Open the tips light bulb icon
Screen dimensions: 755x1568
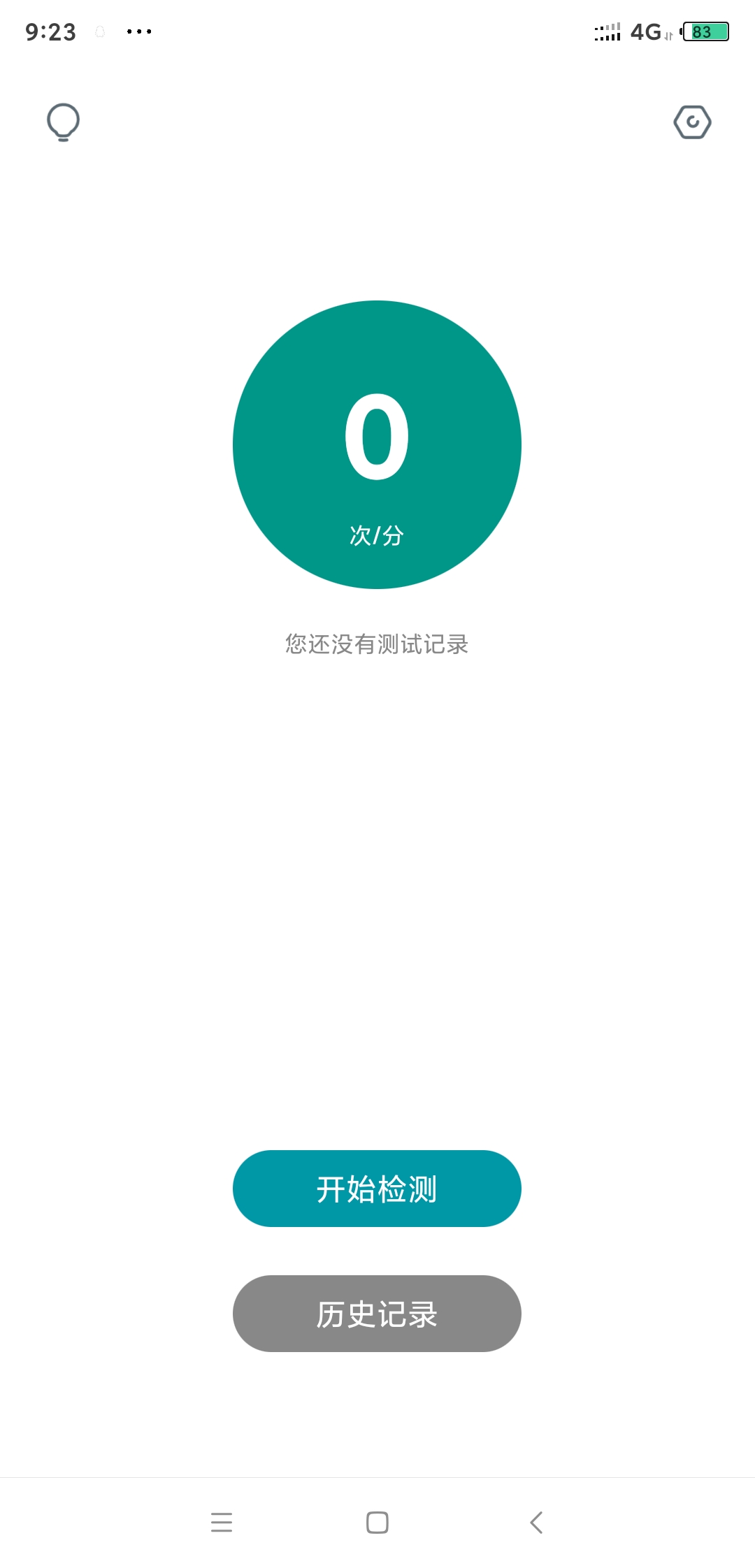(x=63, y=122)
